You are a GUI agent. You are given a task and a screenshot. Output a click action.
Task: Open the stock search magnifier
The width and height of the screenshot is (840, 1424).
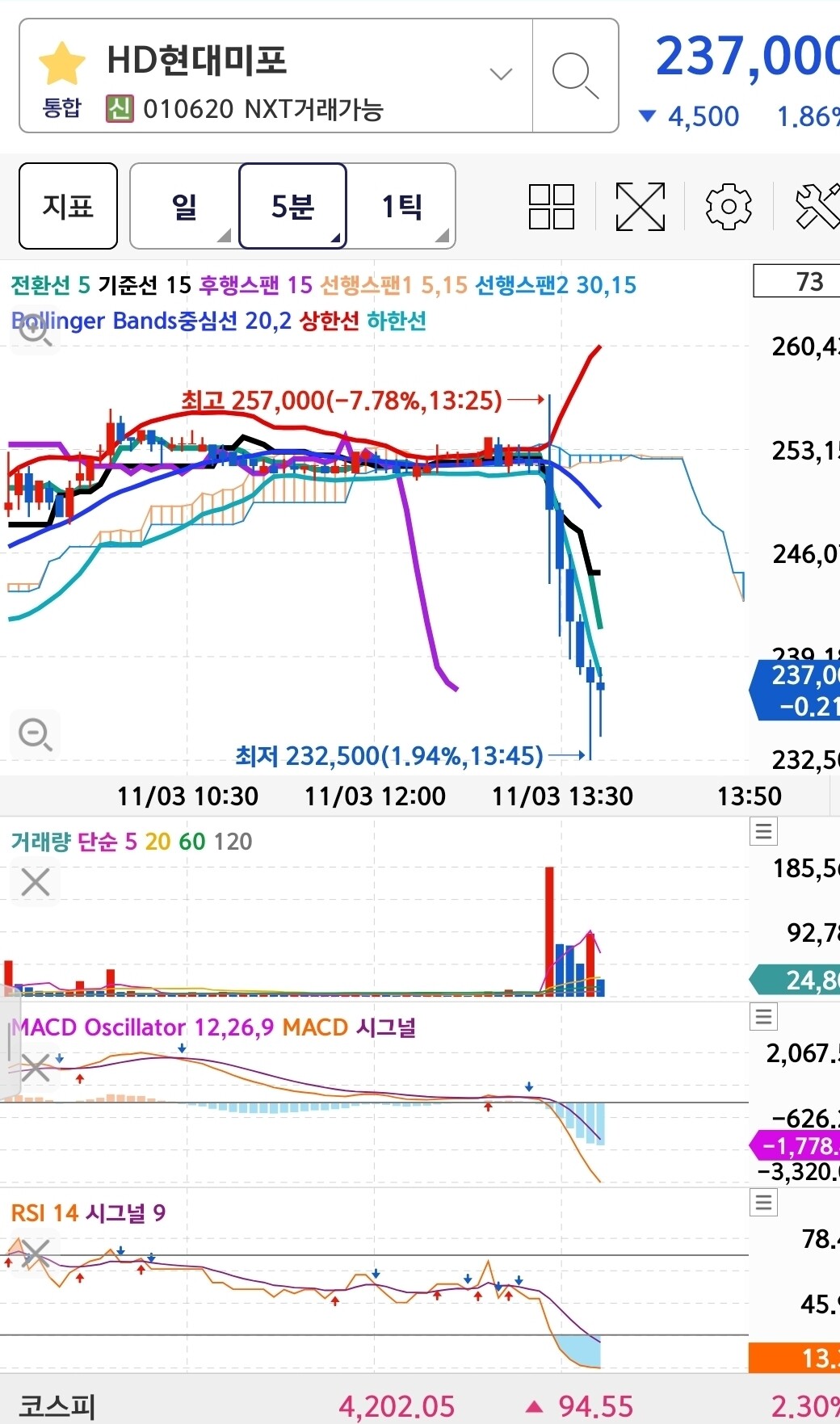[574, 75]
